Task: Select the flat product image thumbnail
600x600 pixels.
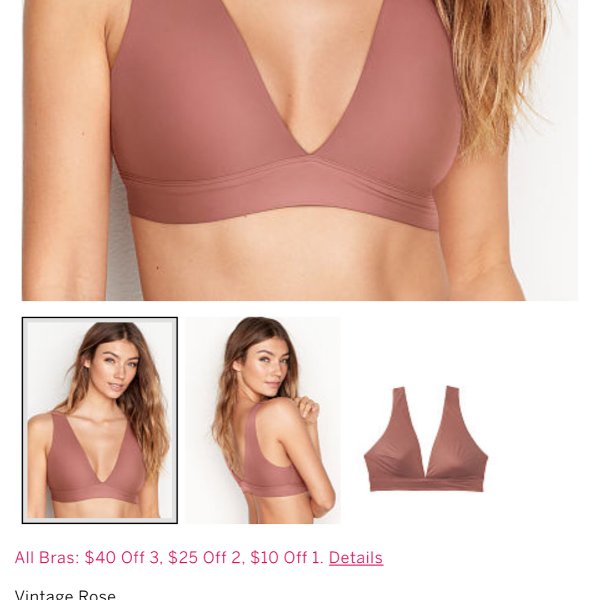Action: point(426,438)
